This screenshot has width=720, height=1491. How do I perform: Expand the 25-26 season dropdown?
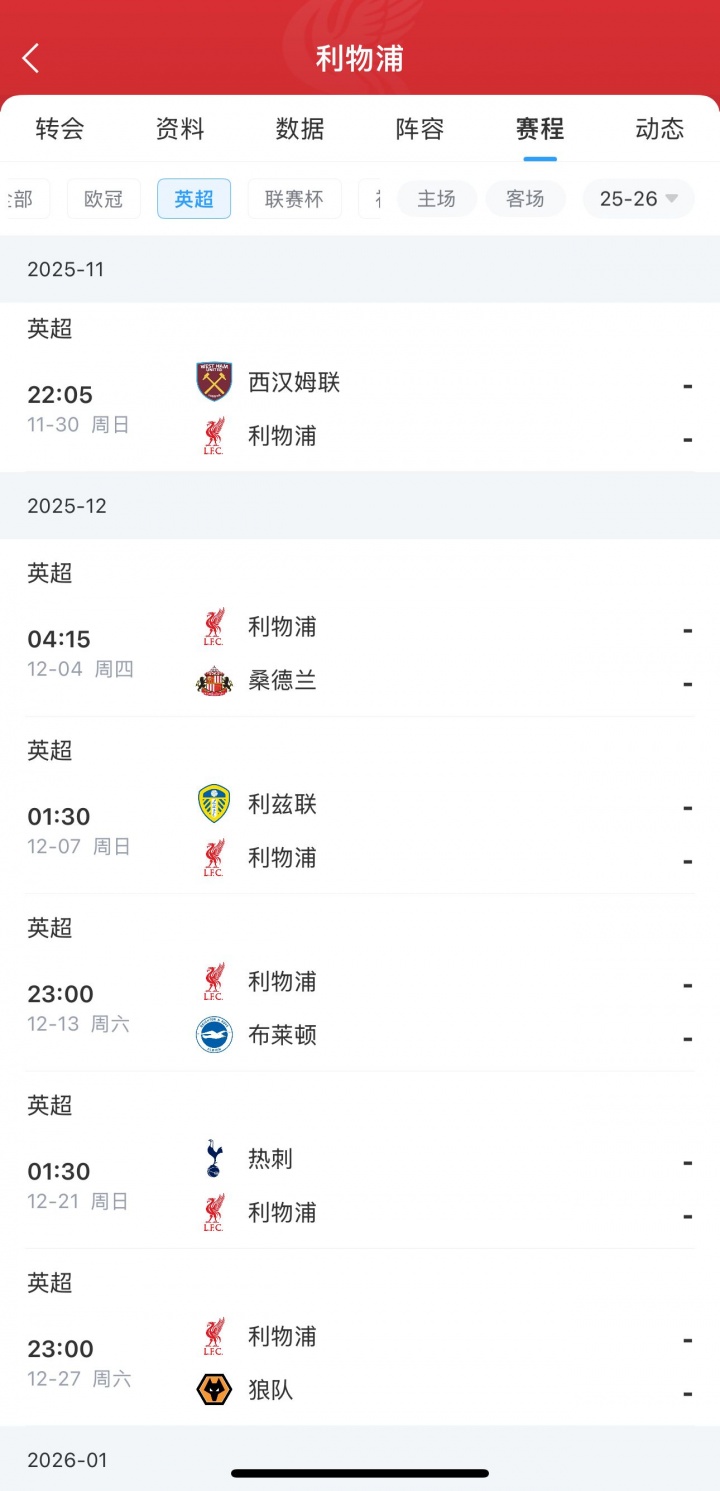point(639,199)
